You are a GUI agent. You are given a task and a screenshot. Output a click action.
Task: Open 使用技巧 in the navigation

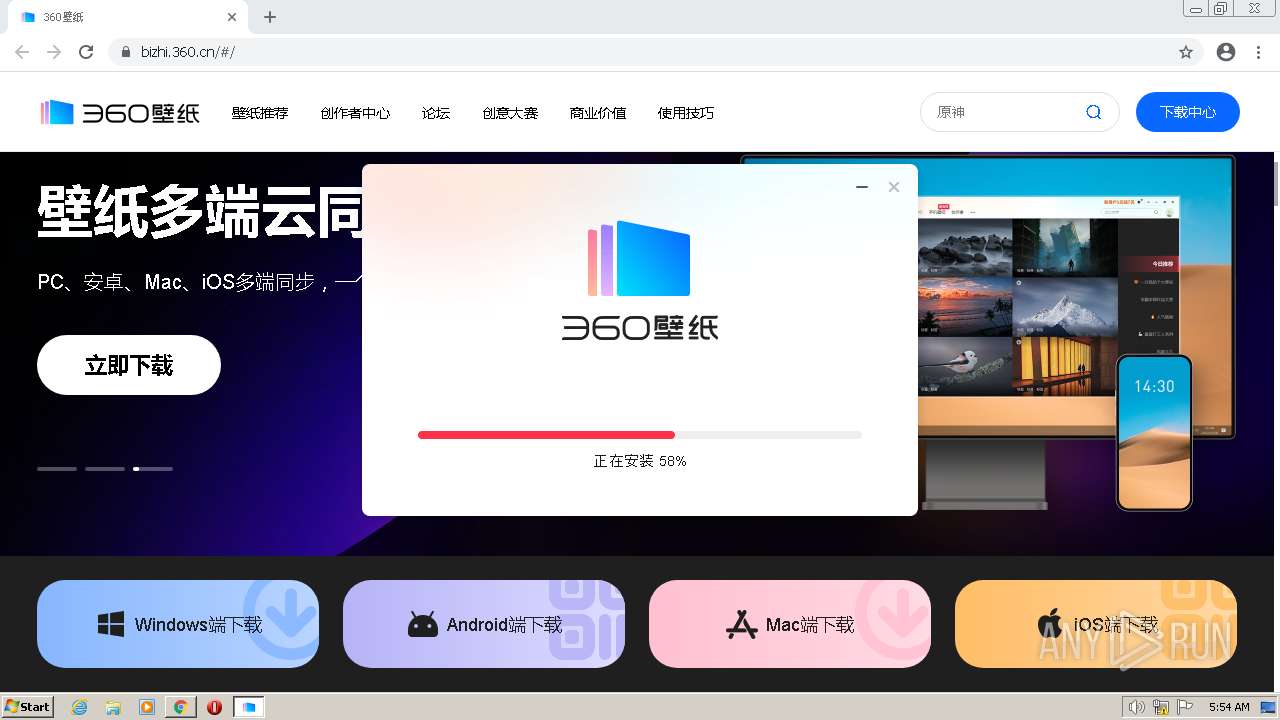686,113
